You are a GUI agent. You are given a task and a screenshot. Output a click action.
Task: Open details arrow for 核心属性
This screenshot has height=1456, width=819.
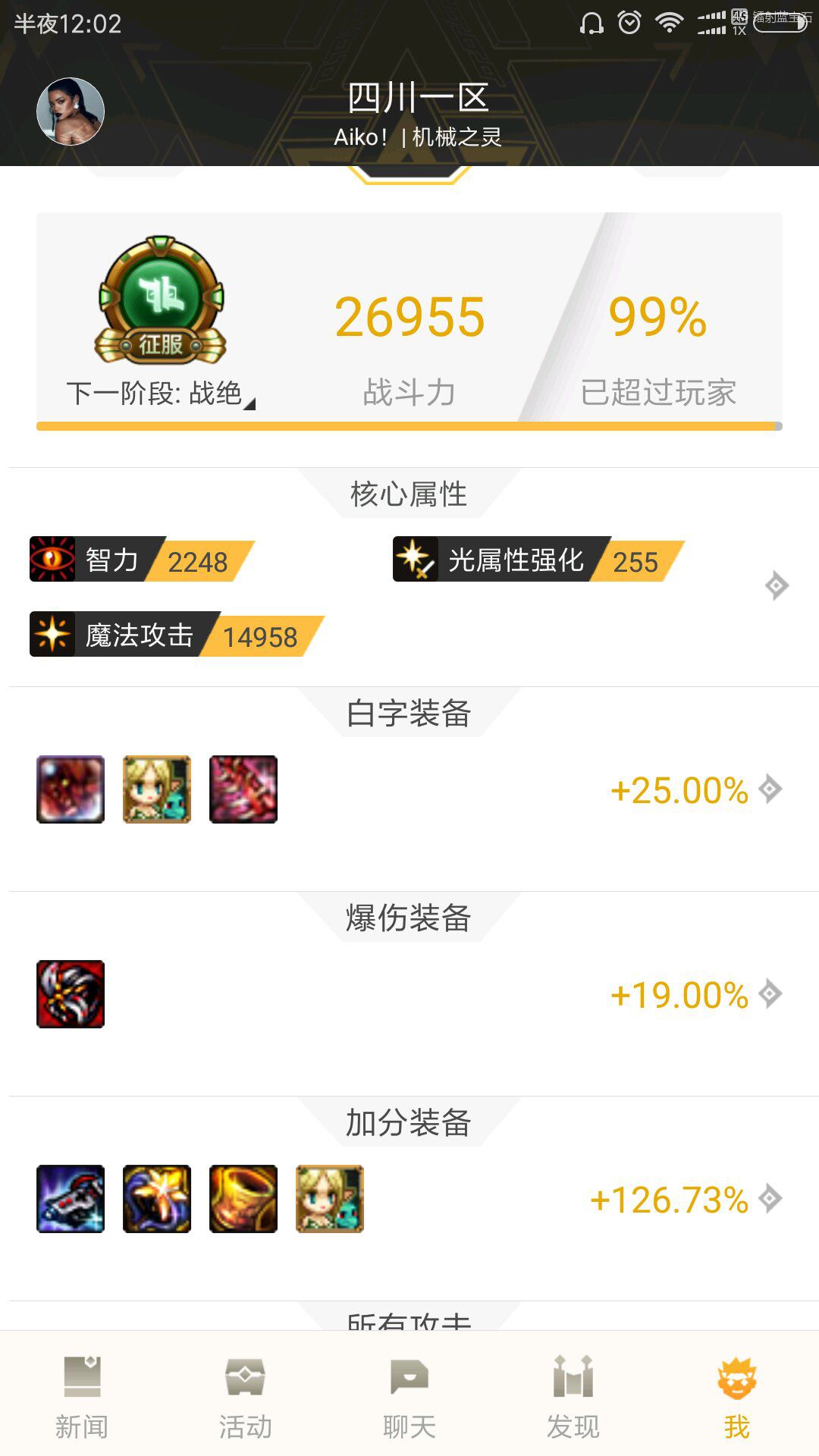777,585
